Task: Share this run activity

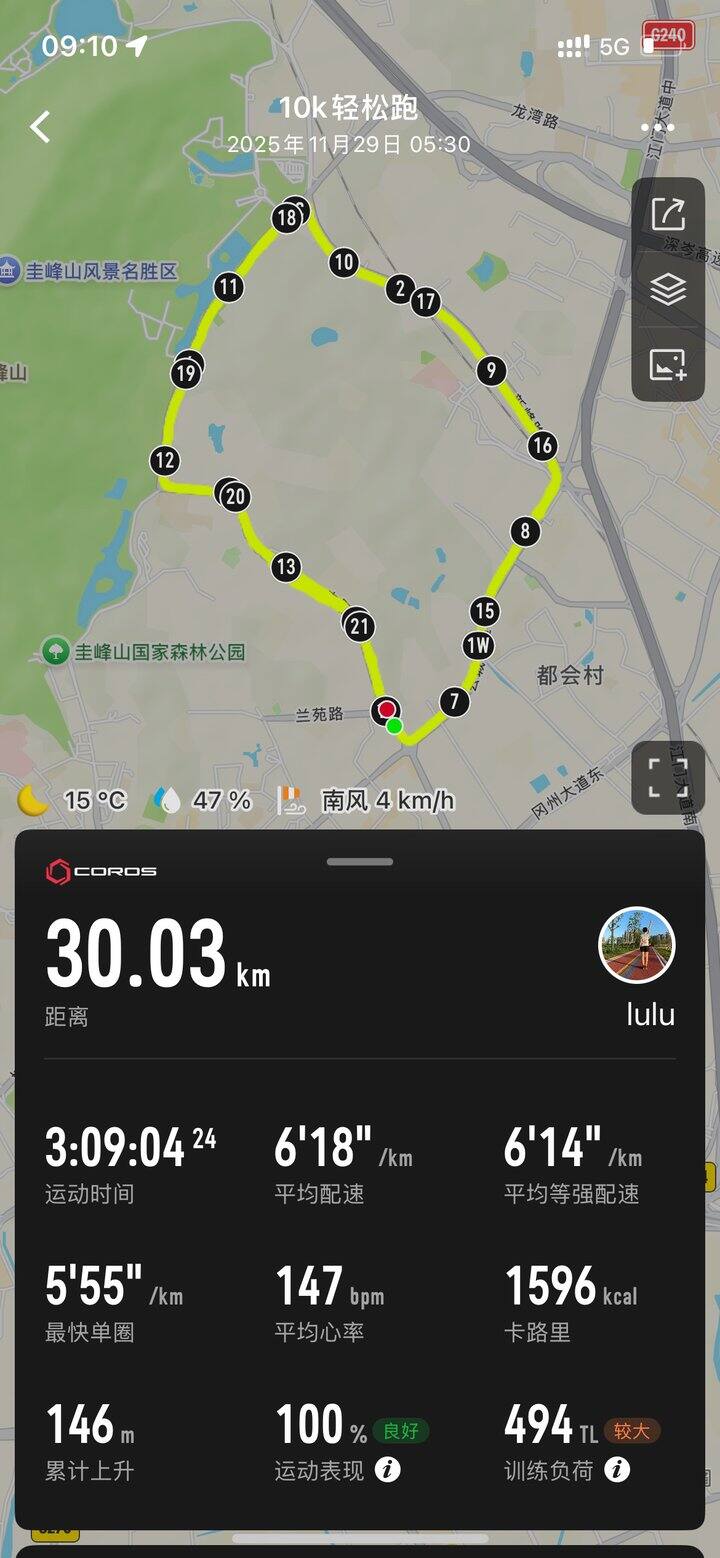Action: tap(668, 215)
